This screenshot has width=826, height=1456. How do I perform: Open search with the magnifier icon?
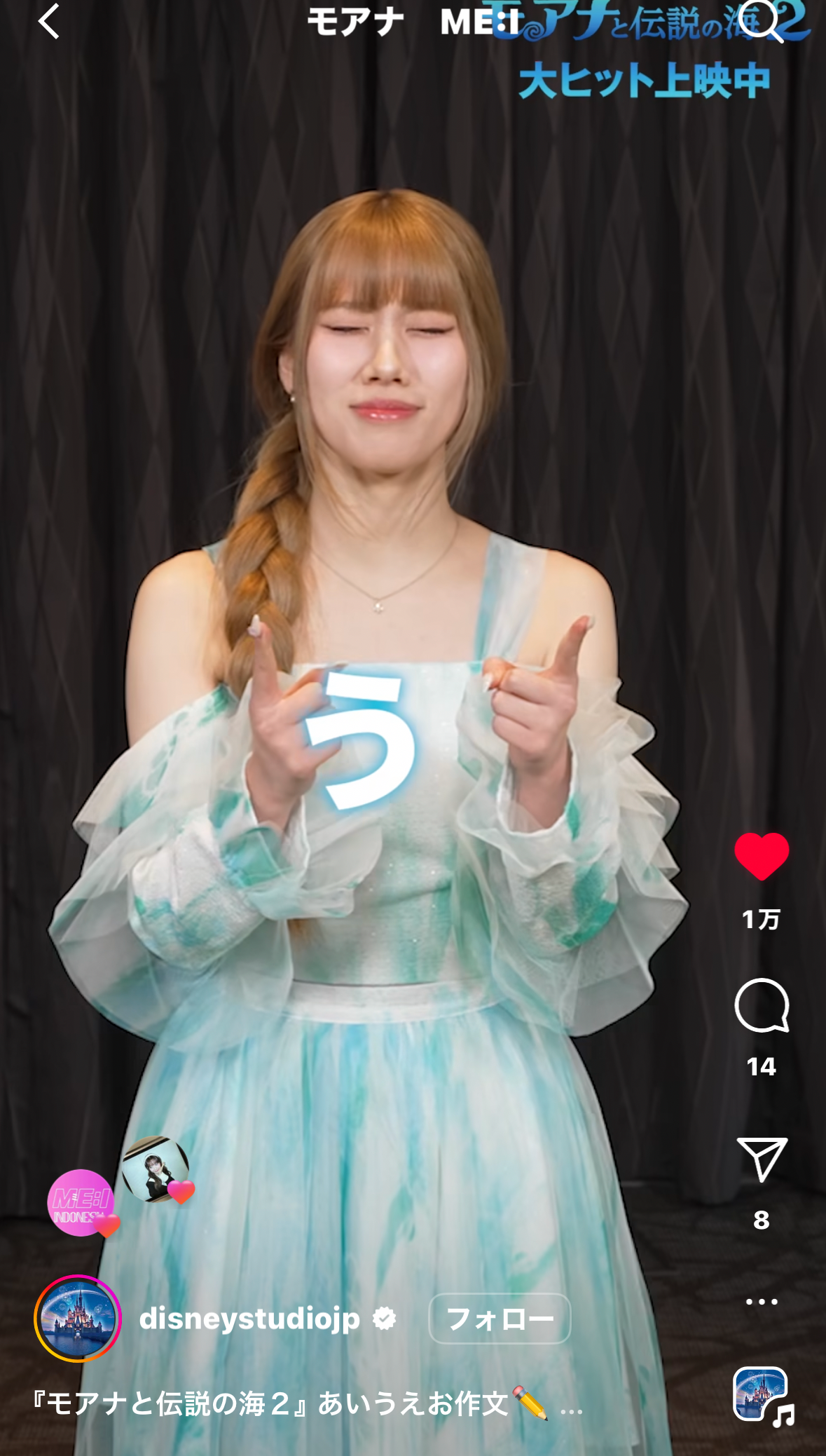760,21
